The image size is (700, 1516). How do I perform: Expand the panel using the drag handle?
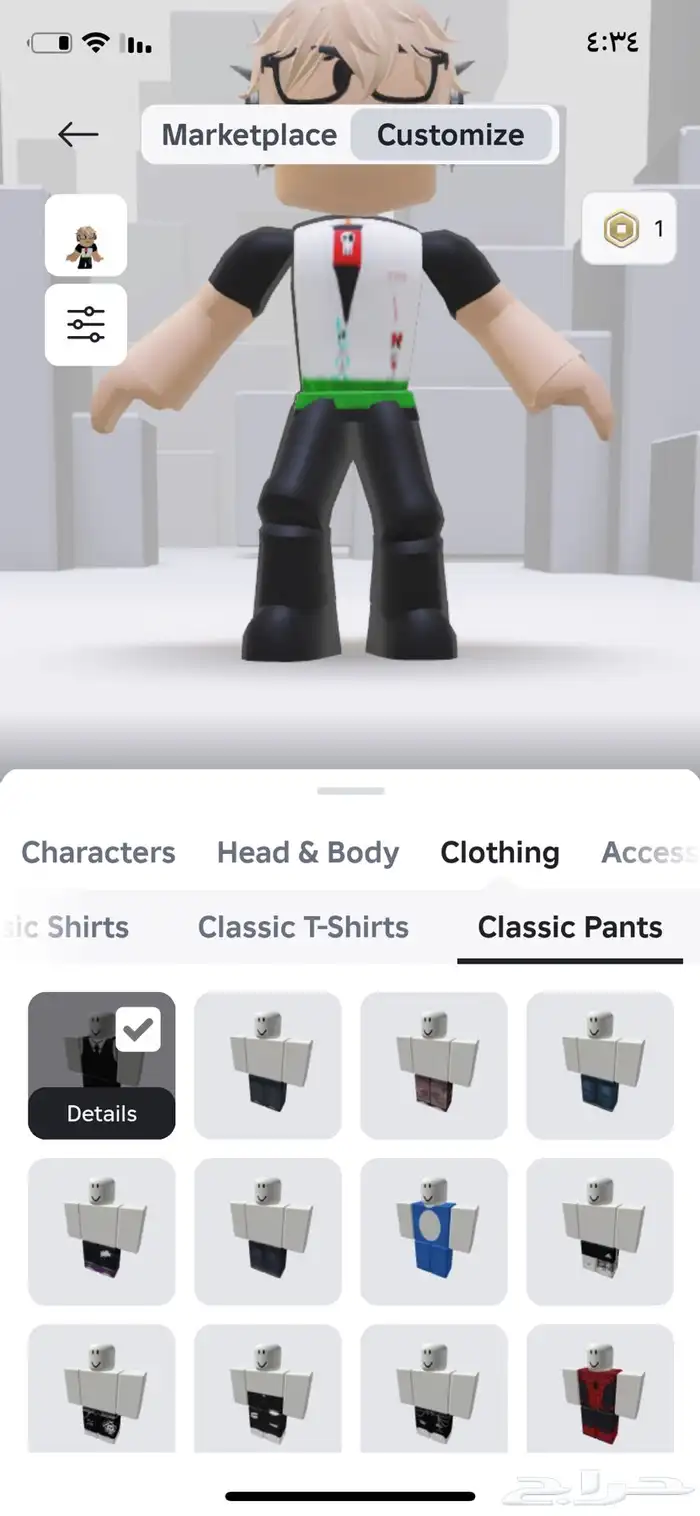(x=350, y=791)
